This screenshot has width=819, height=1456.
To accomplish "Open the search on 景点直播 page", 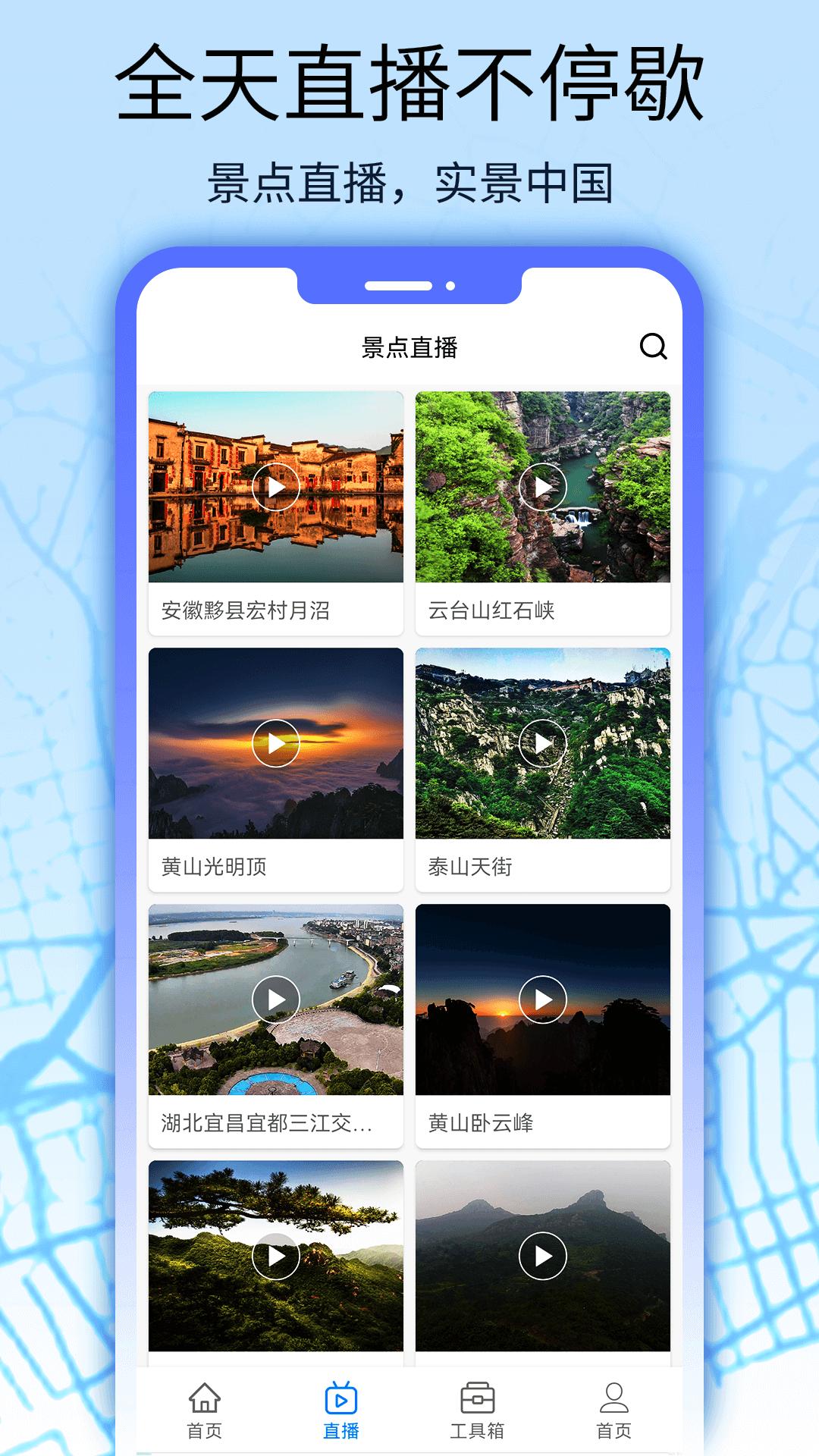I will 654,349.
